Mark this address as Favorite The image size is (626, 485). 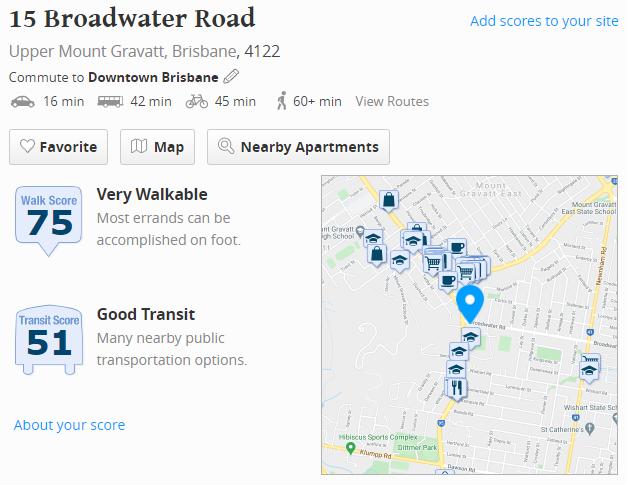59,147
